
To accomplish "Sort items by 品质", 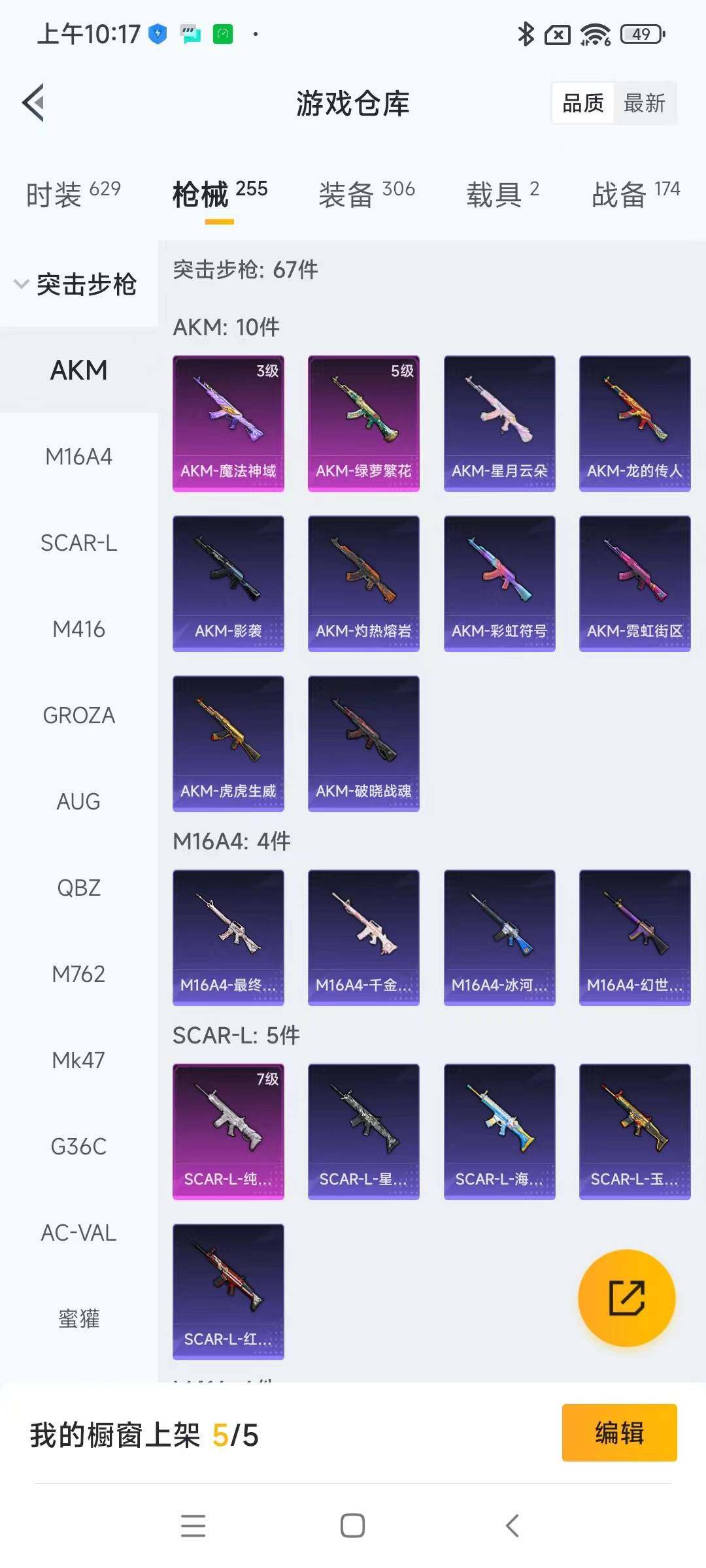I will point(583,103).
